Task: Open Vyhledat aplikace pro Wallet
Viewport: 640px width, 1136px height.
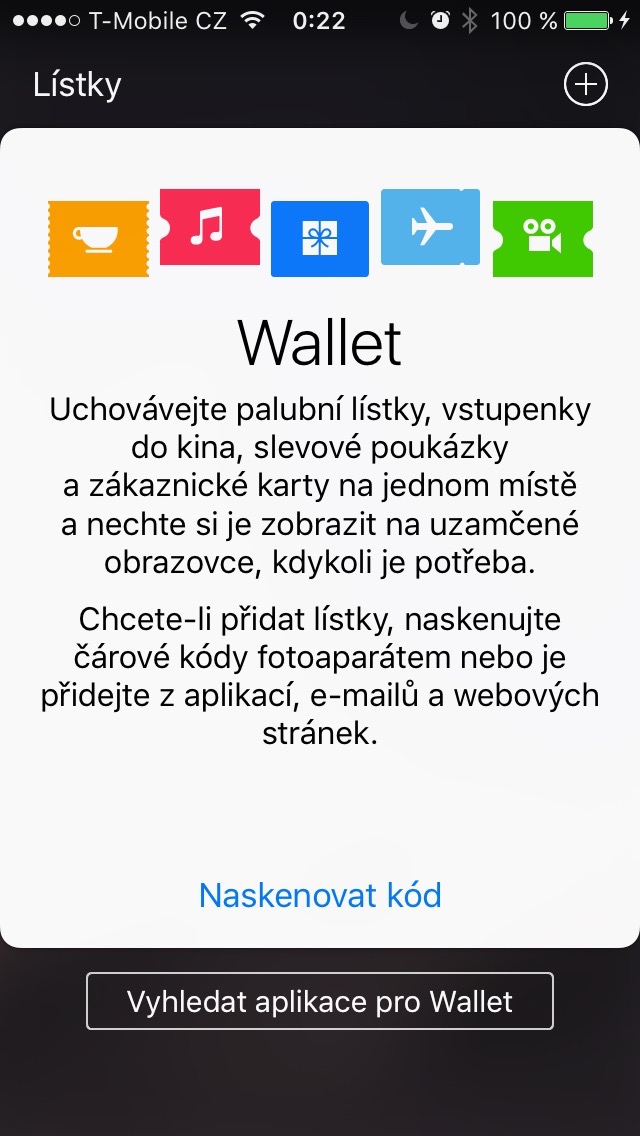Action: 320,1001
